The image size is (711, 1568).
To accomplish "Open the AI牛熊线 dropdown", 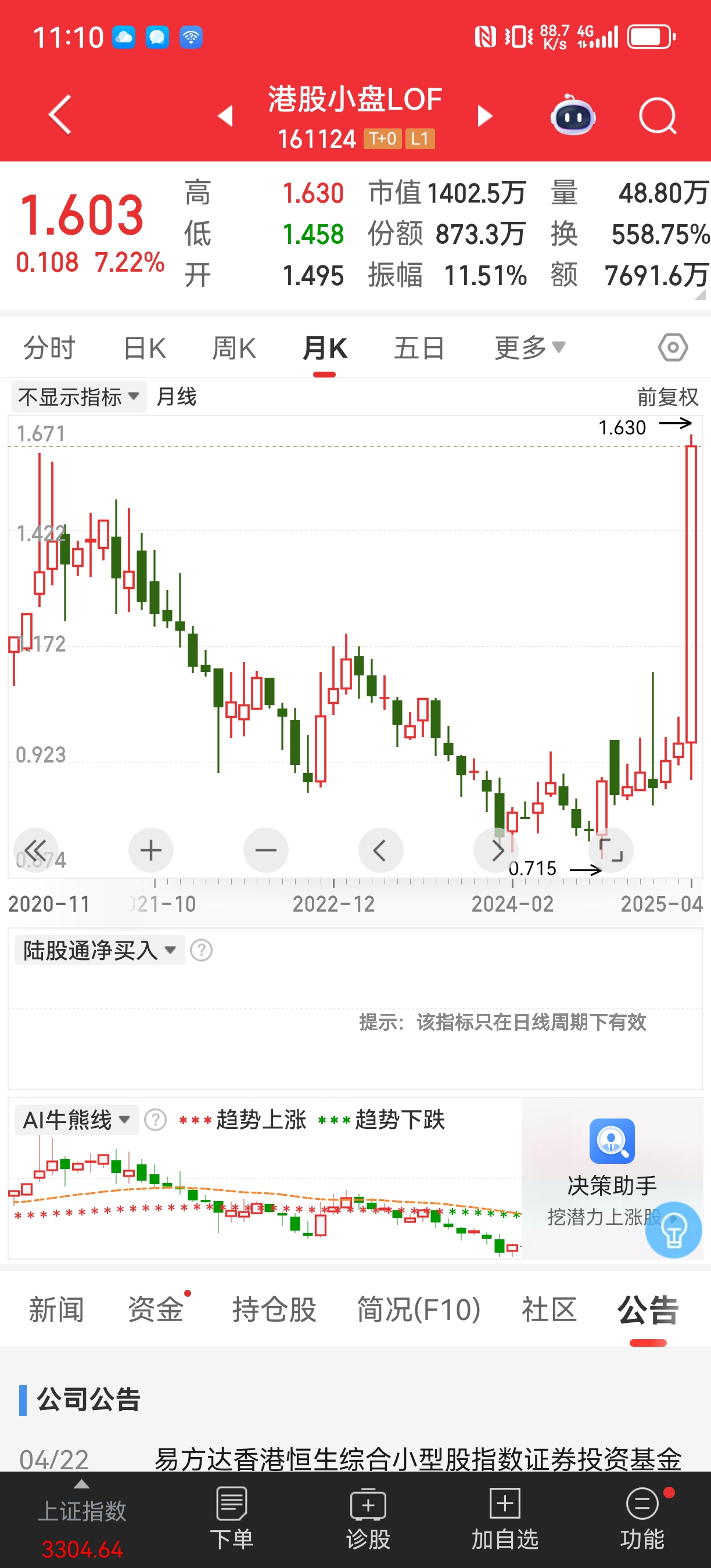I will pos(76,1120).
